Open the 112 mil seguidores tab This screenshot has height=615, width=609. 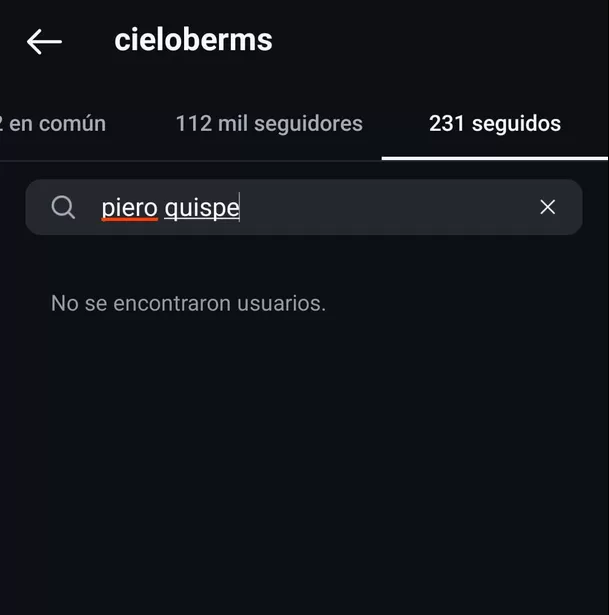click(x=269, y=124)
